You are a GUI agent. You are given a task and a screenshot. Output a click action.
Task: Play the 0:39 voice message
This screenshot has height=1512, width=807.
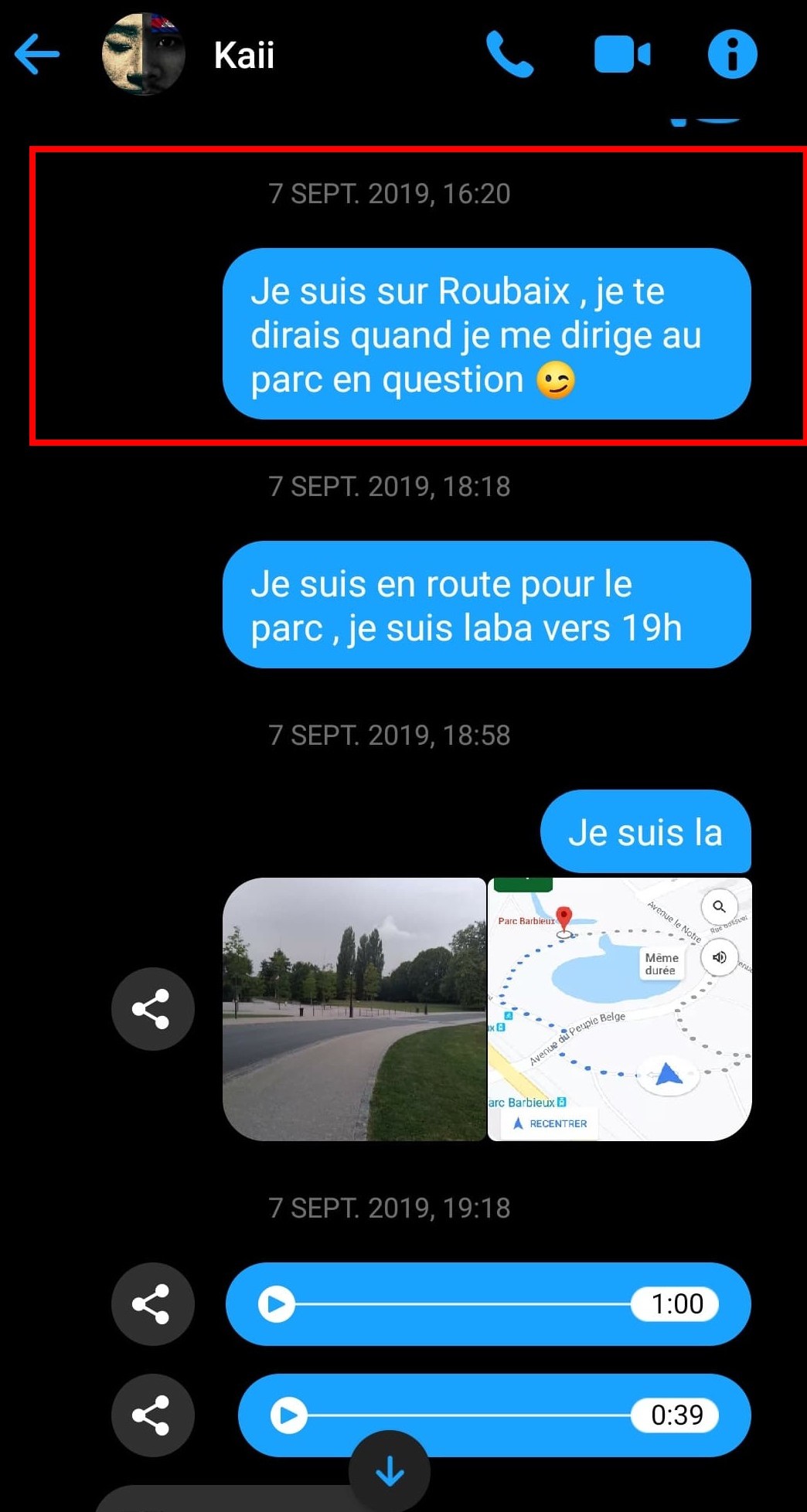(288, 1415)
